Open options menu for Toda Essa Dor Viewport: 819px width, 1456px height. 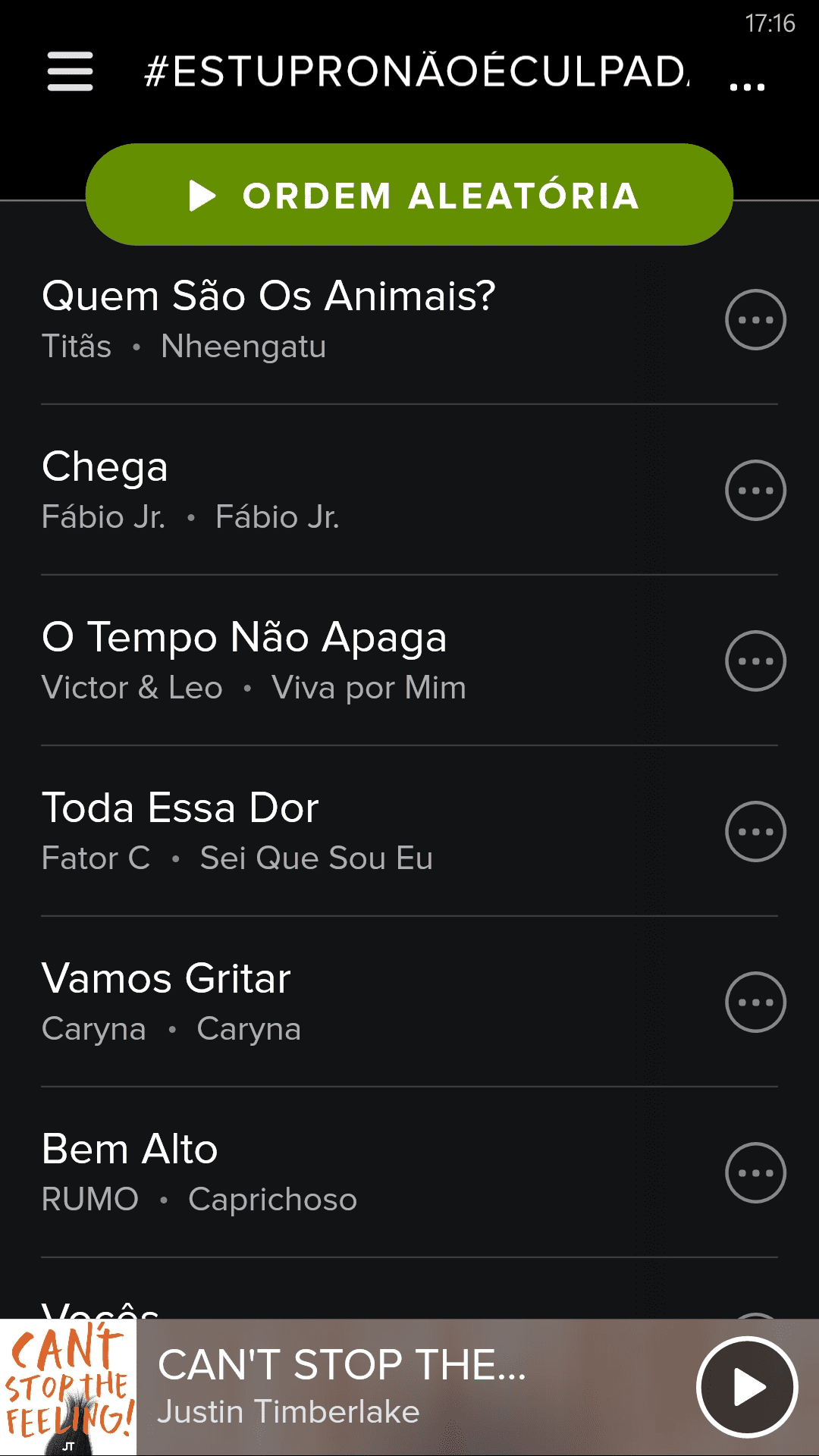(755, 832)
